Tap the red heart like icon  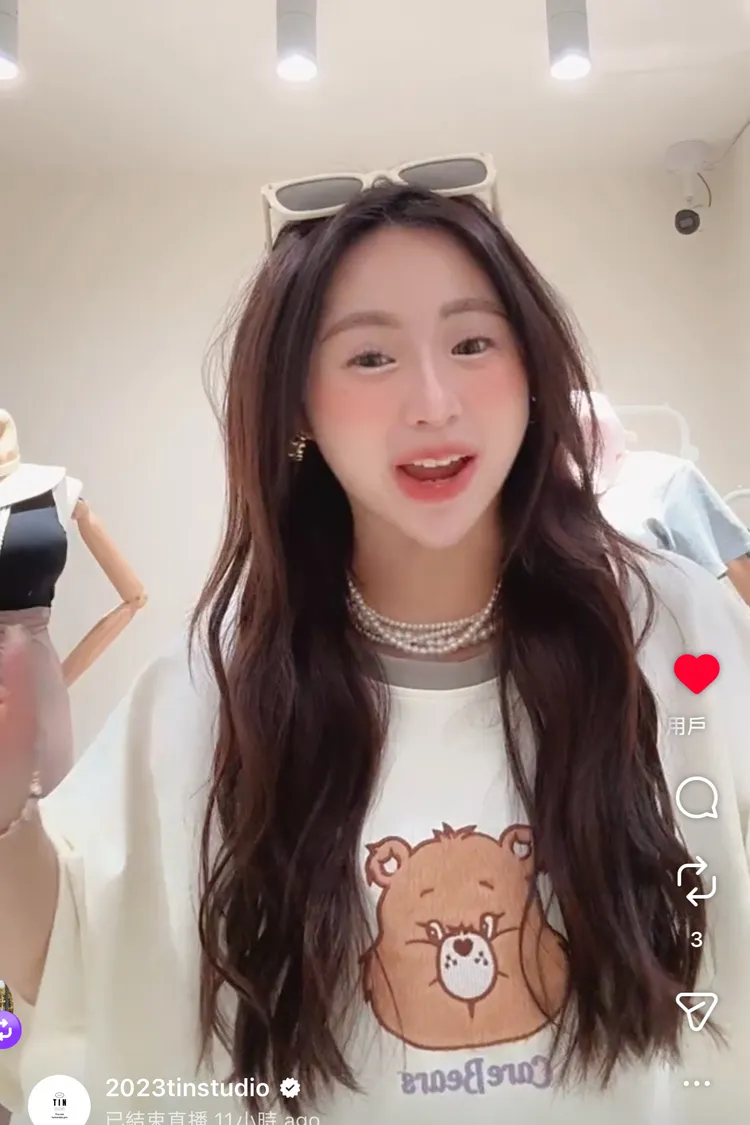(x=696, y=673)
